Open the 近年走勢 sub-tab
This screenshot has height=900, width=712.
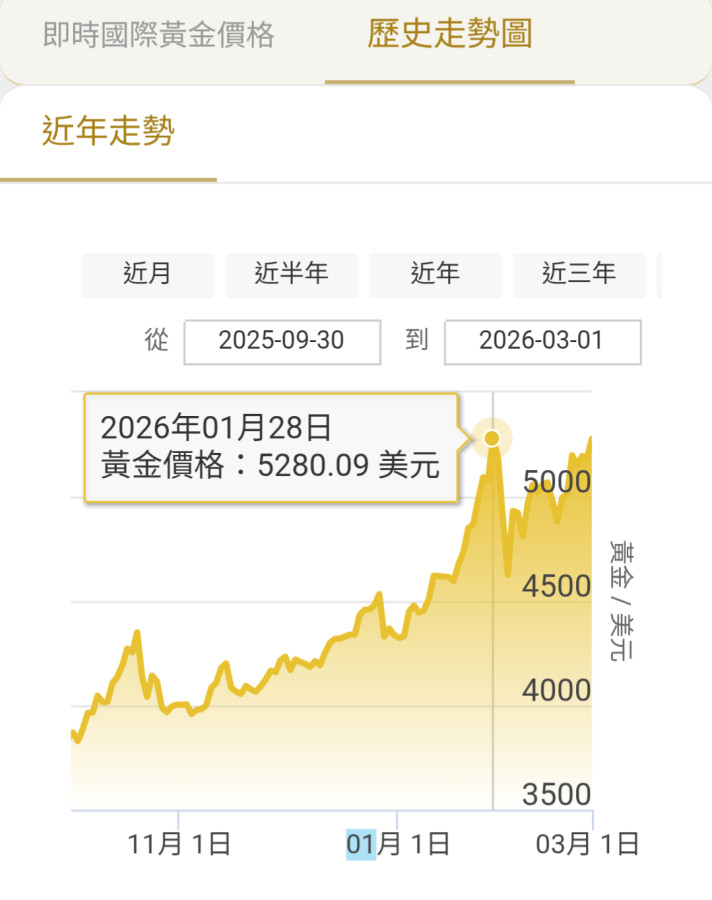click(x=108, y=131)
